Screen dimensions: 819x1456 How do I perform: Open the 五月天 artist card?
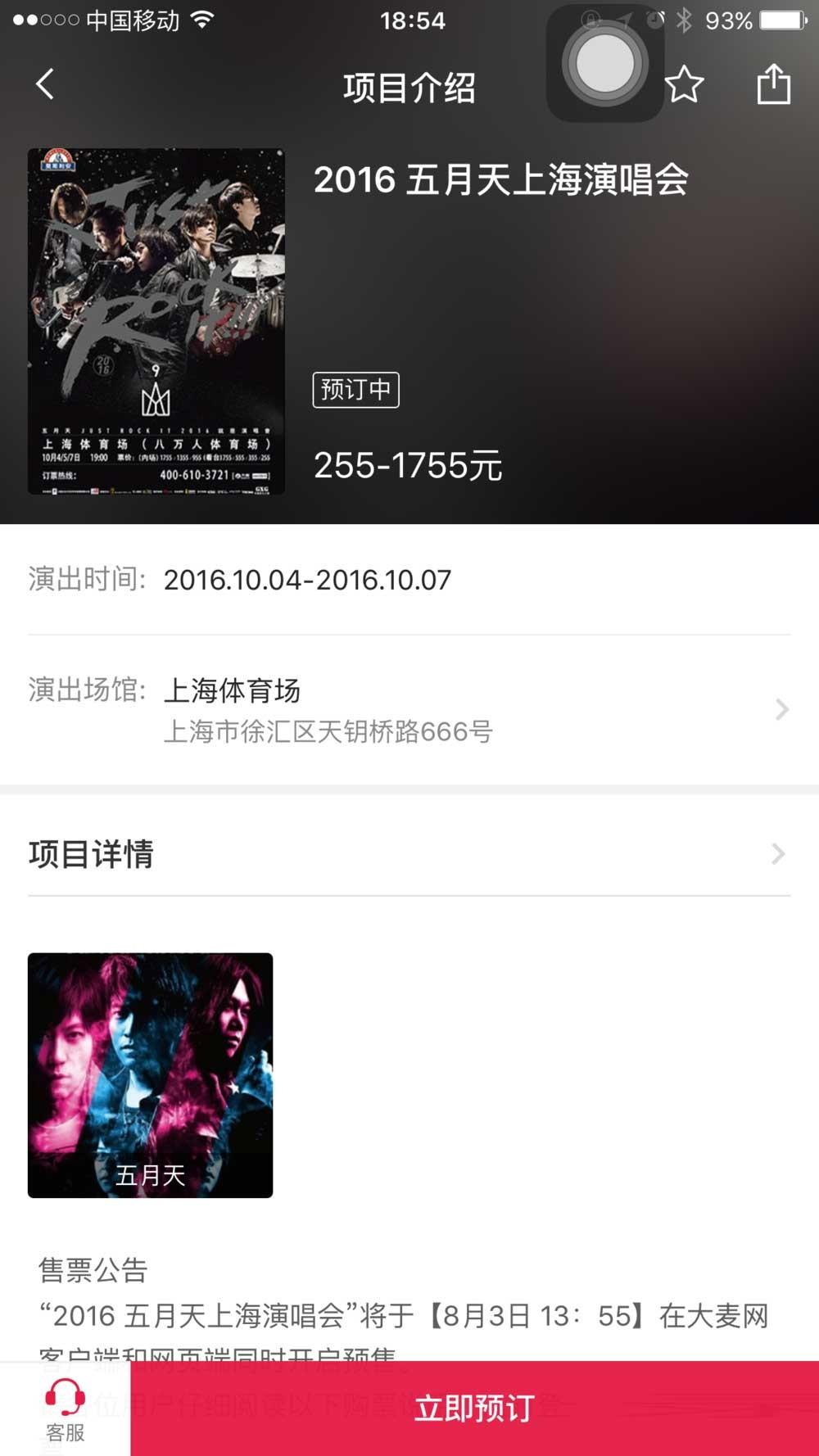click(151, 1074)
